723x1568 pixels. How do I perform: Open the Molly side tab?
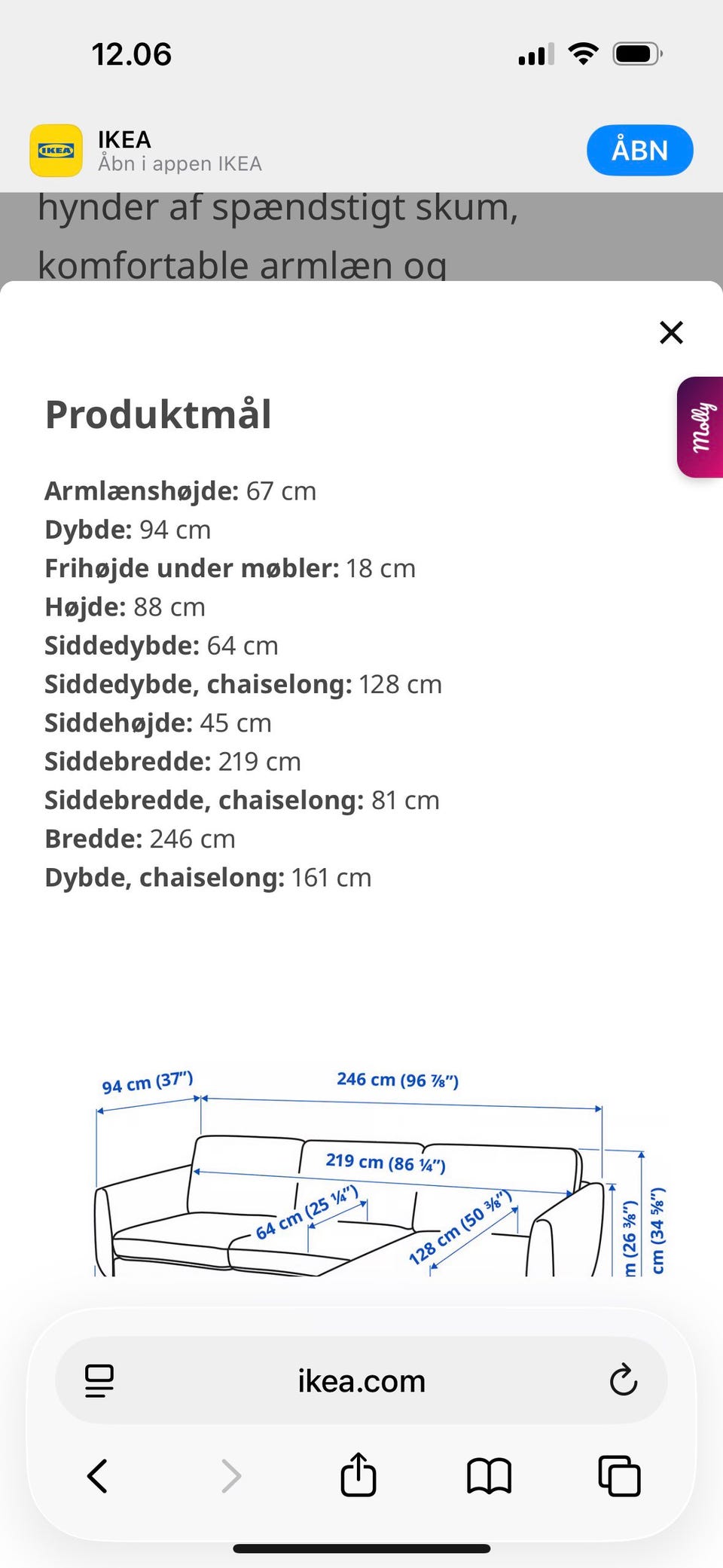click(702, 426)
